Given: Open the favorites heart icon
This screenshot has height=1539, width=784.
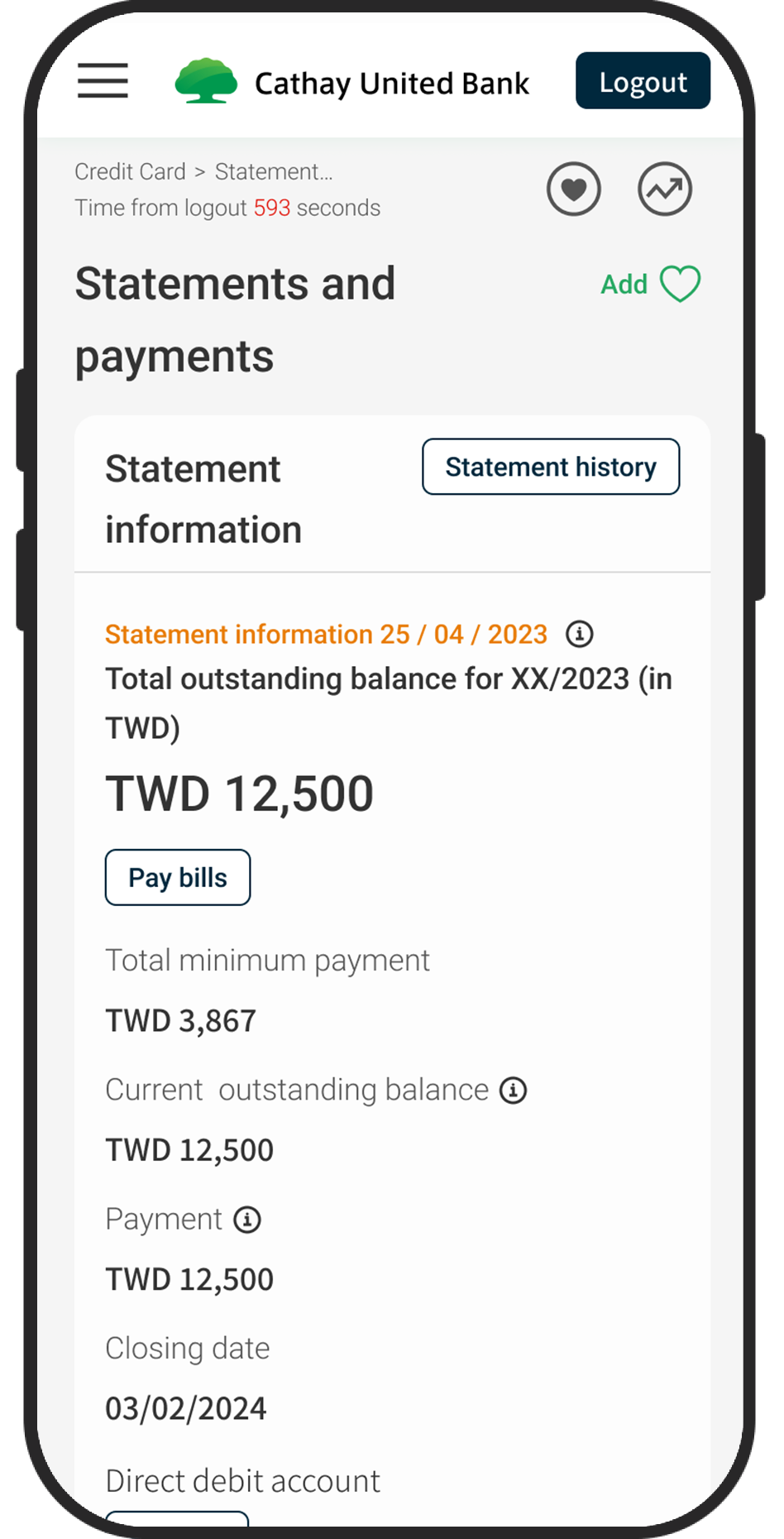Looking at the screenshot, I should (573, 189).
